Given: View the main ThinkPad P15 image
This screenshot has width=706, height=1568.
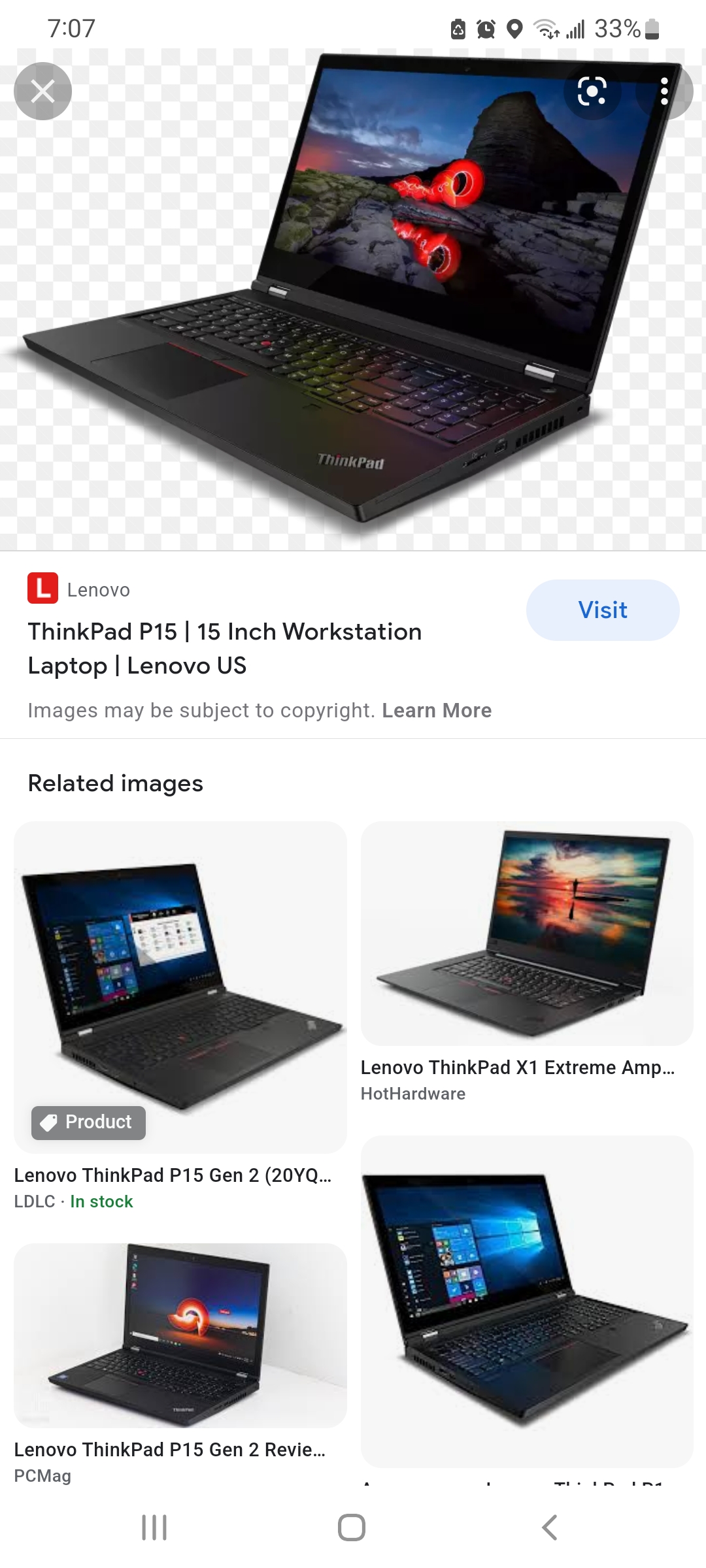Looking at the screenshot, I should click(x=353, y=299).
